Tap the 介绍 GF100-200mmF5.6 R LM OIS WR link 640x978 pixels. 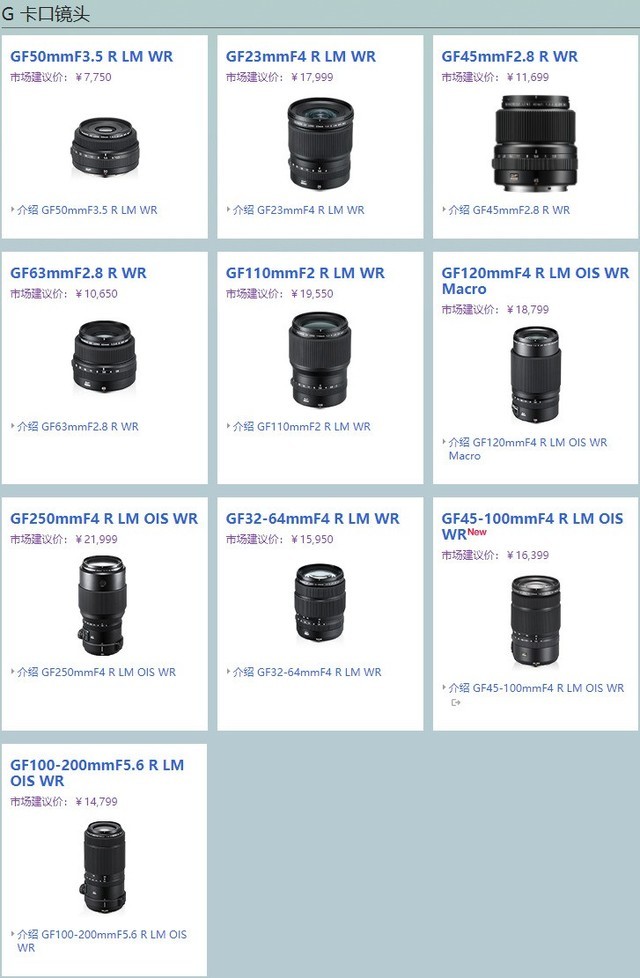101,935
